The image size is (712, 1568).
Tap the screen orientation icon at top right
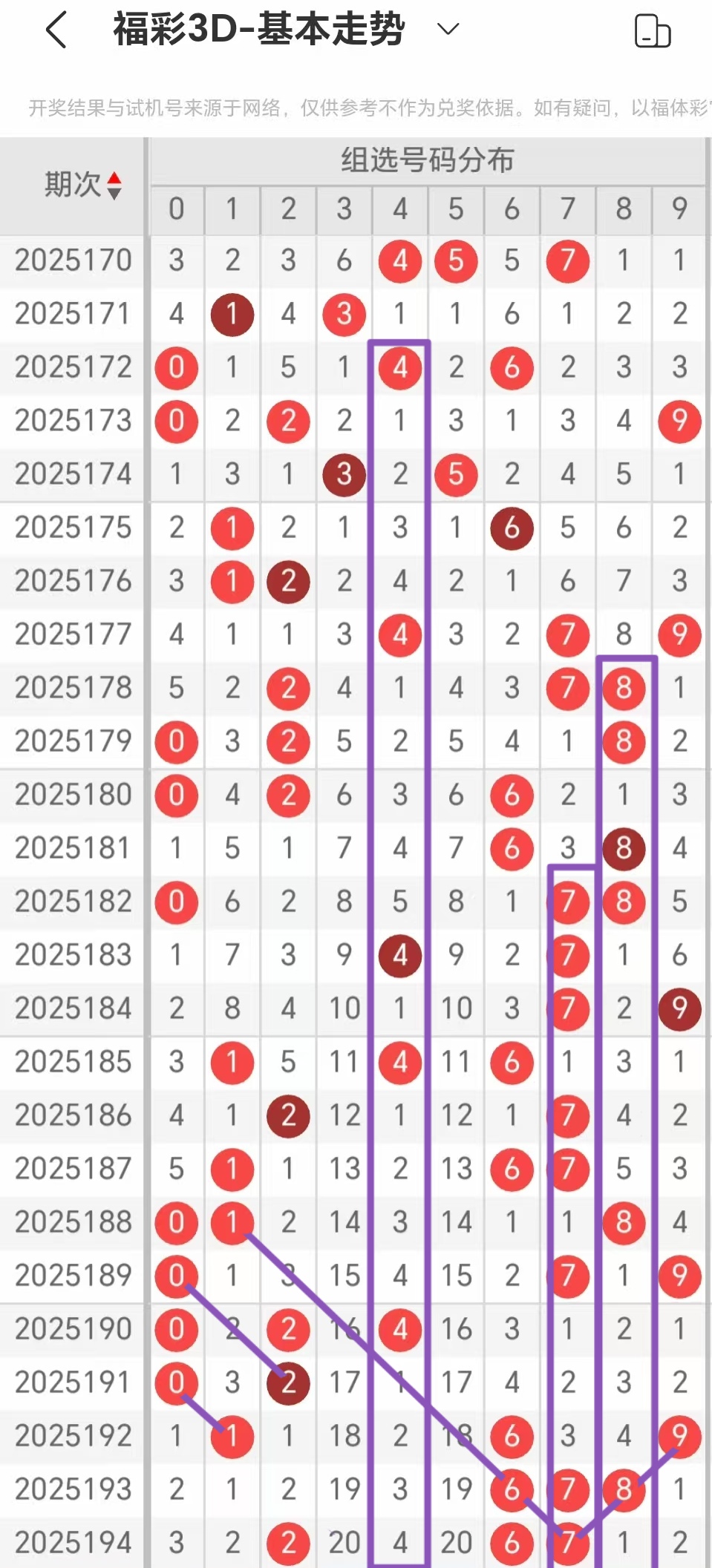652,31
